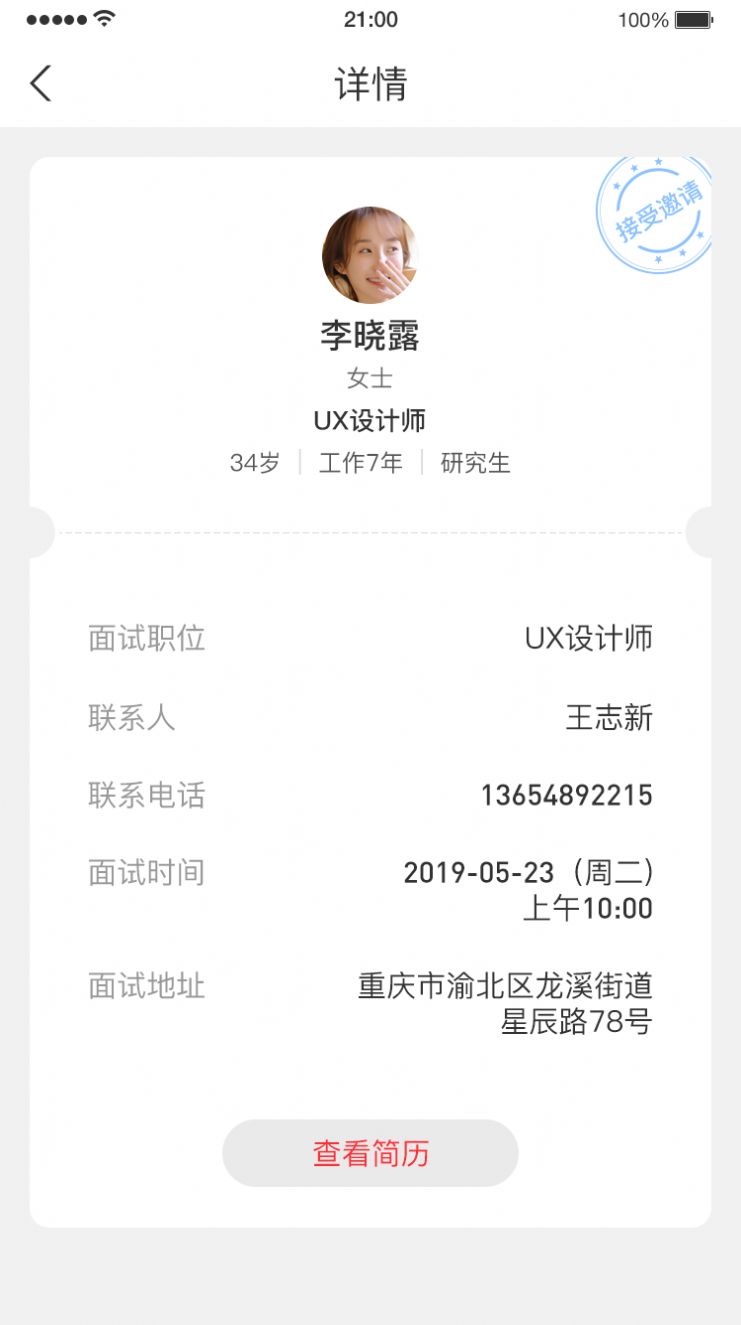Tap the candidate name 李晓露
741x1325 pixels.
coord(370,338)
